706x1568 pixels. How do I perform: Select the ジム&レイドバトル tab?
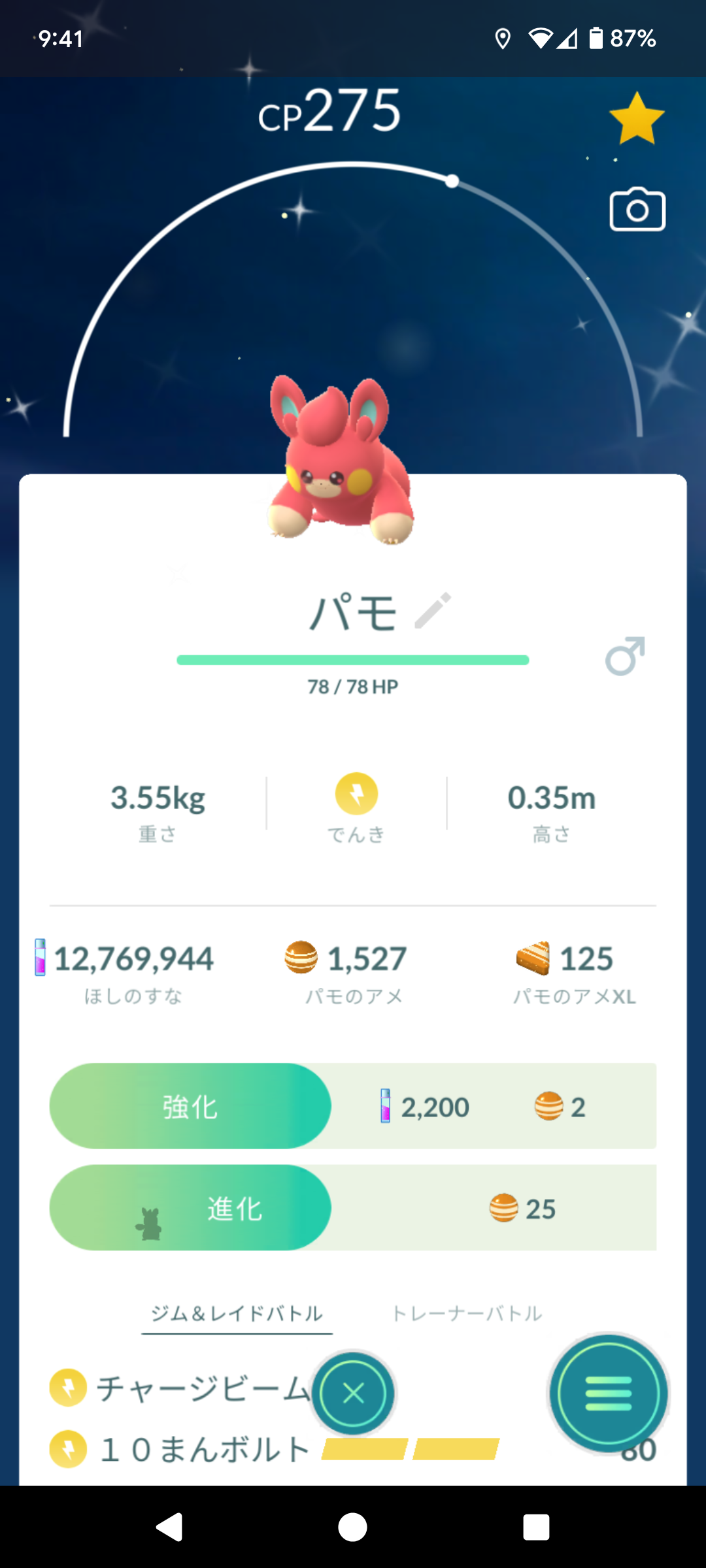[237, 1313]
